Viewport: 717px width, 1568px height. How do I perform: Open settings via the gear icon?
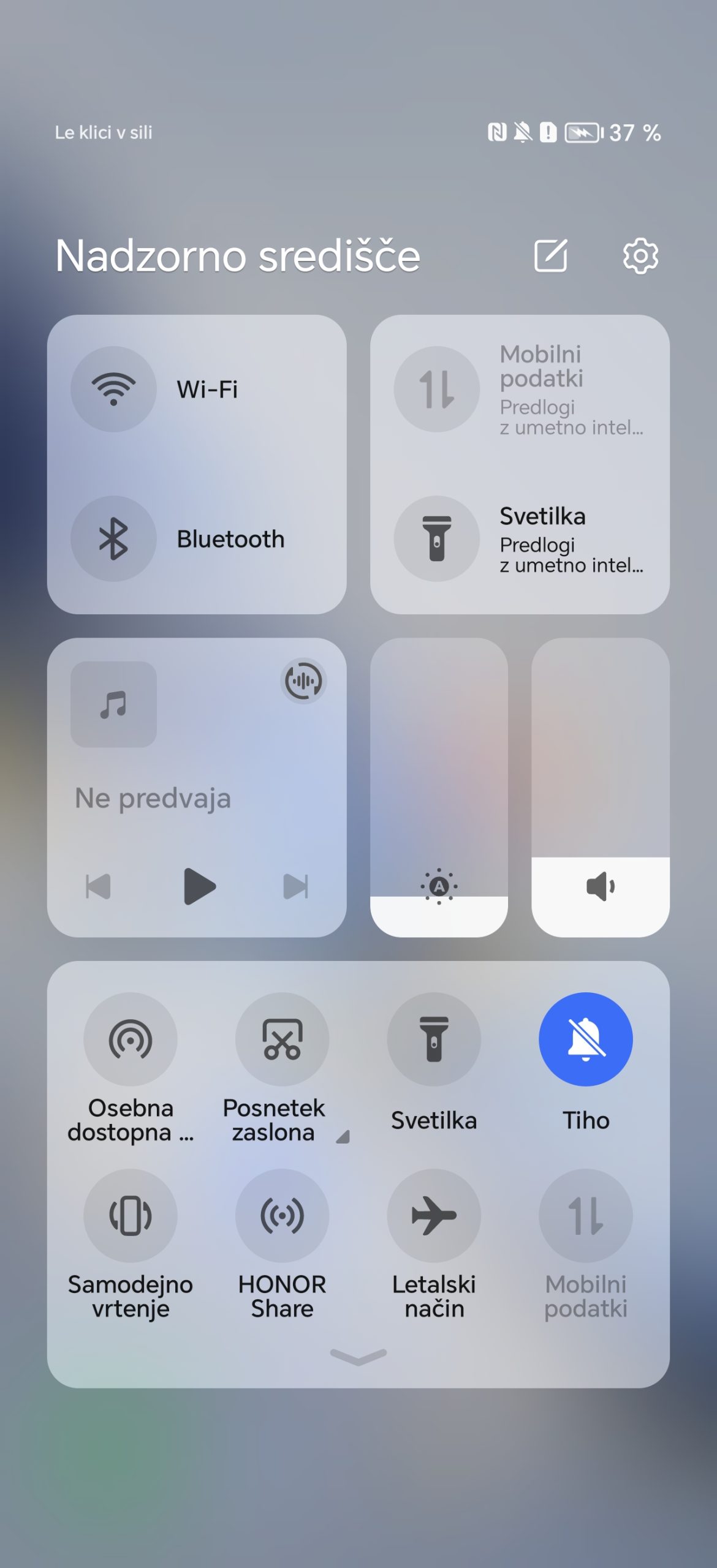(640, 255)
